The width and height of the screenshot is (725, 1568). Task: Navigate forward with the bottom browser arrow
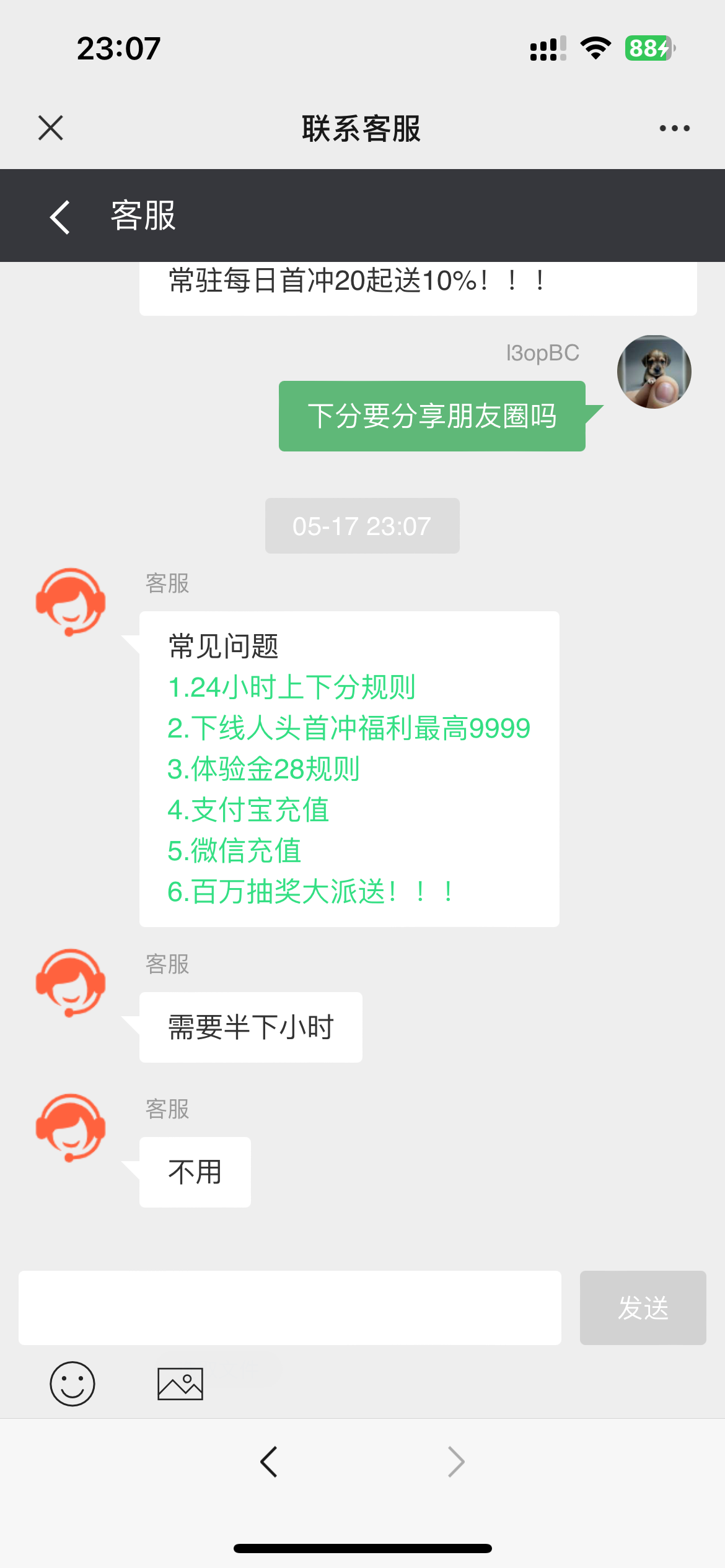point(456,1462)
